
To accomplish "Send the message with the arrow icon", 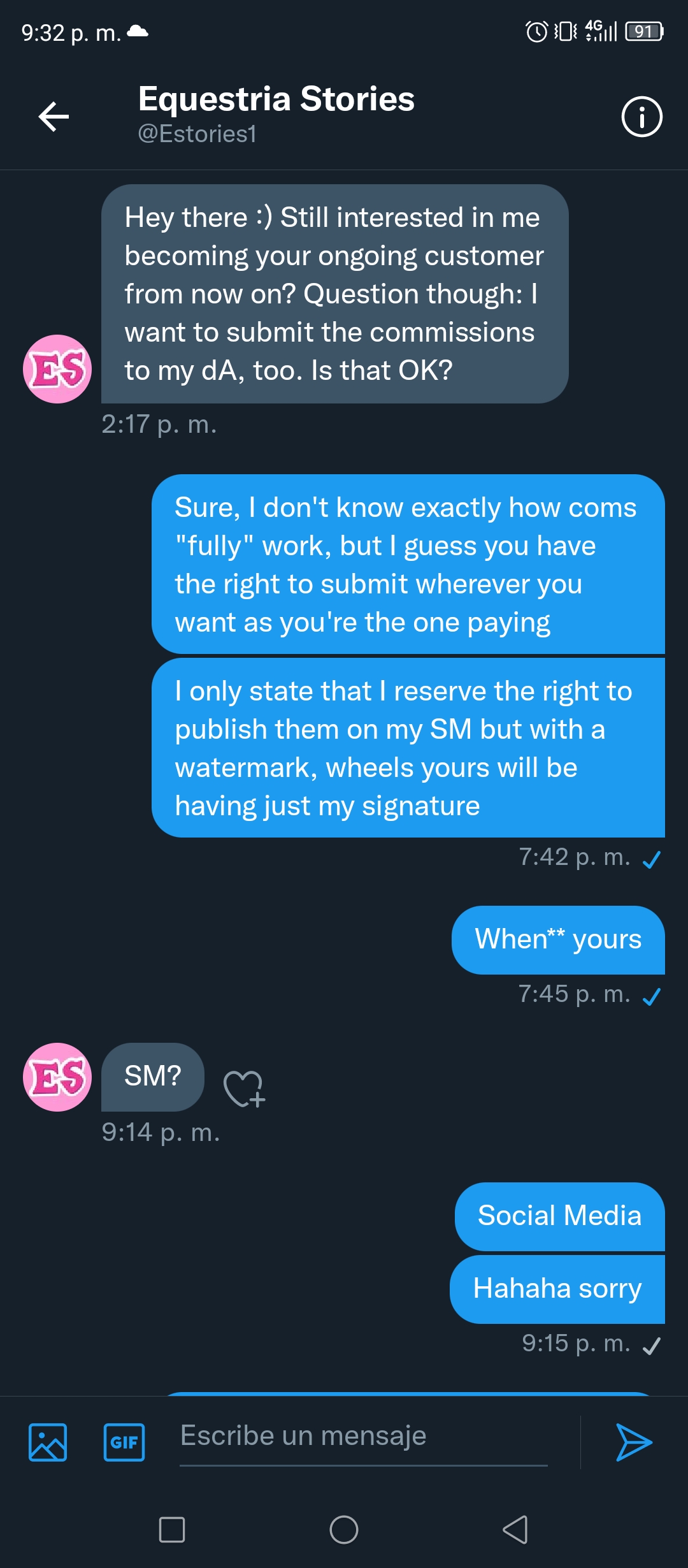I will 634,1442.
